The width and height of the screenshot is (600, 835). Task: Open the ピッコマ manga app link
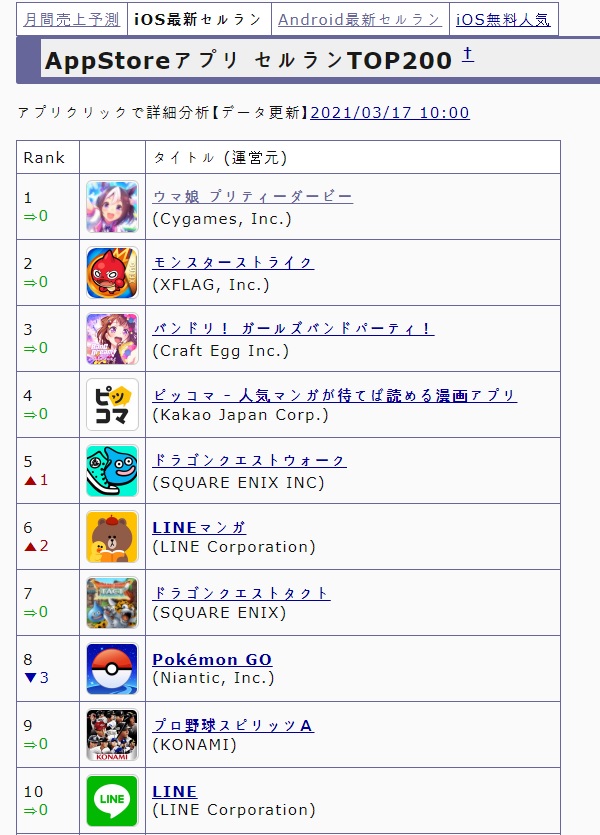[334, 394]
